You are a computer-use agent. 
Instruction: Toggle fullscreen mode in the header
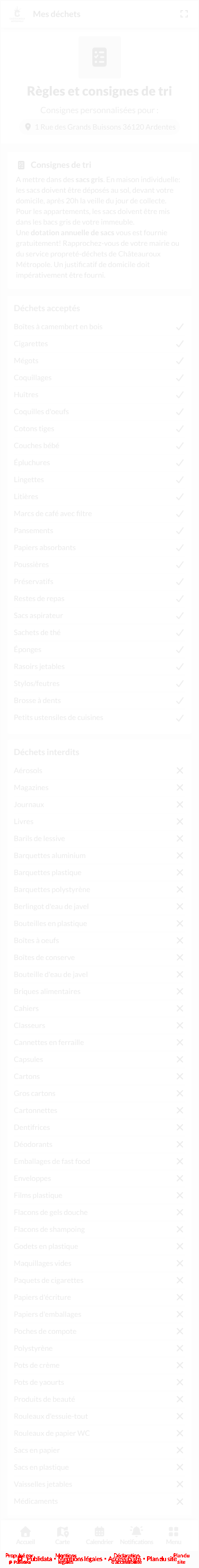coord(184,14)
